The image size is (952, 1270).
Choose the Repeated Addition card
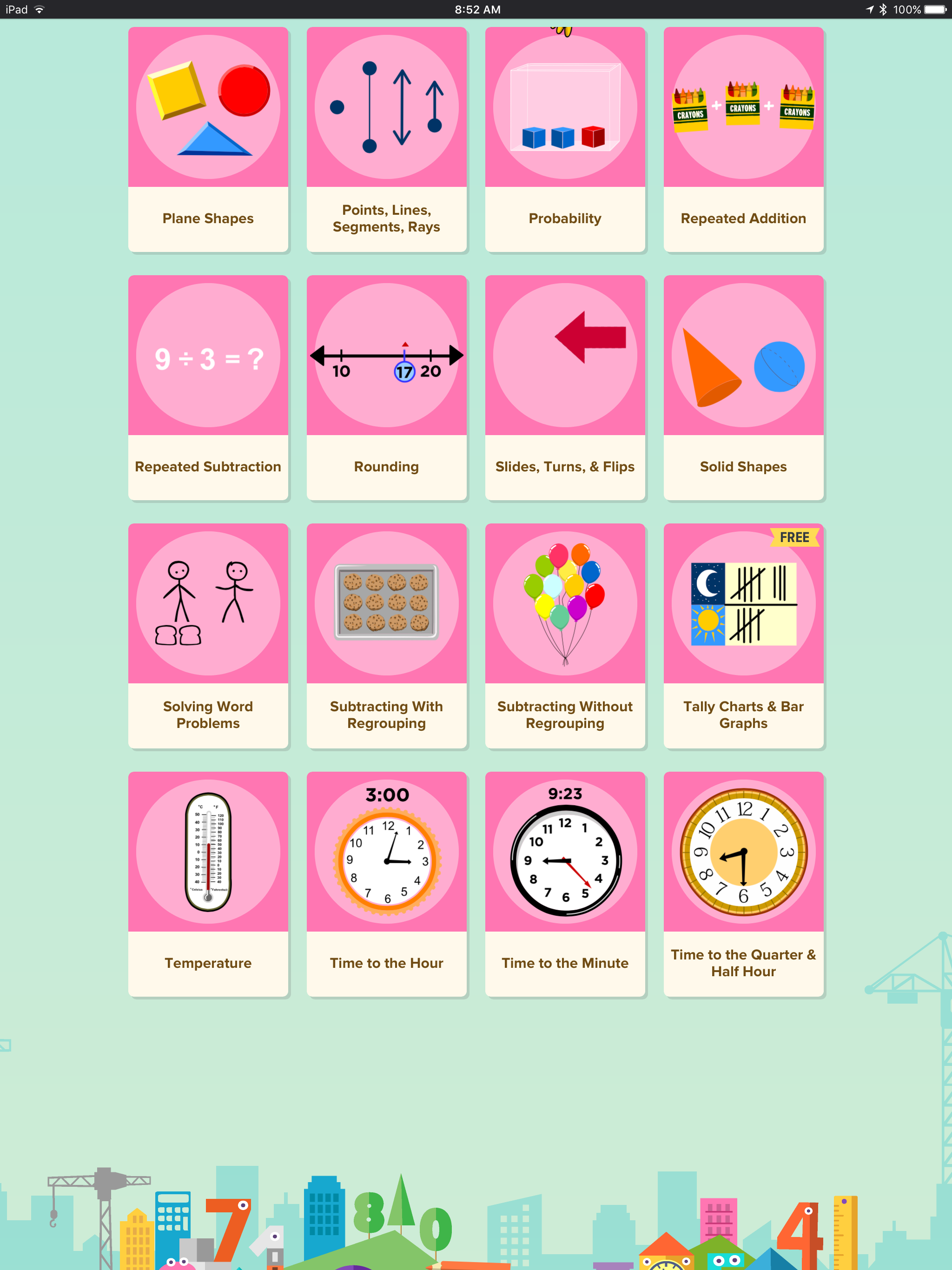coord(743,139)
